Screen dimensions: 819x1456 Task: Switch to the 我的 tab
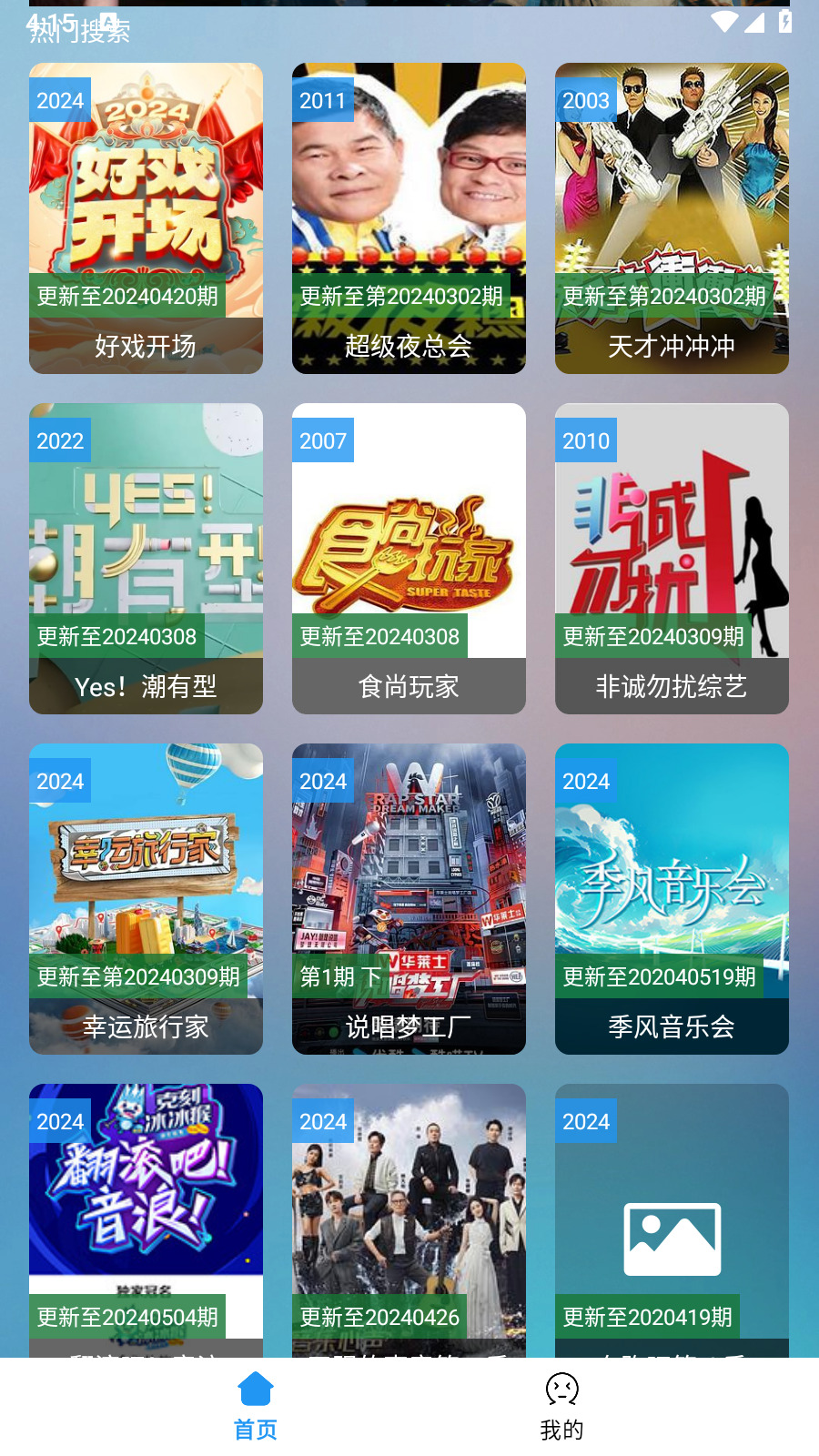[x=561, y=1407]
